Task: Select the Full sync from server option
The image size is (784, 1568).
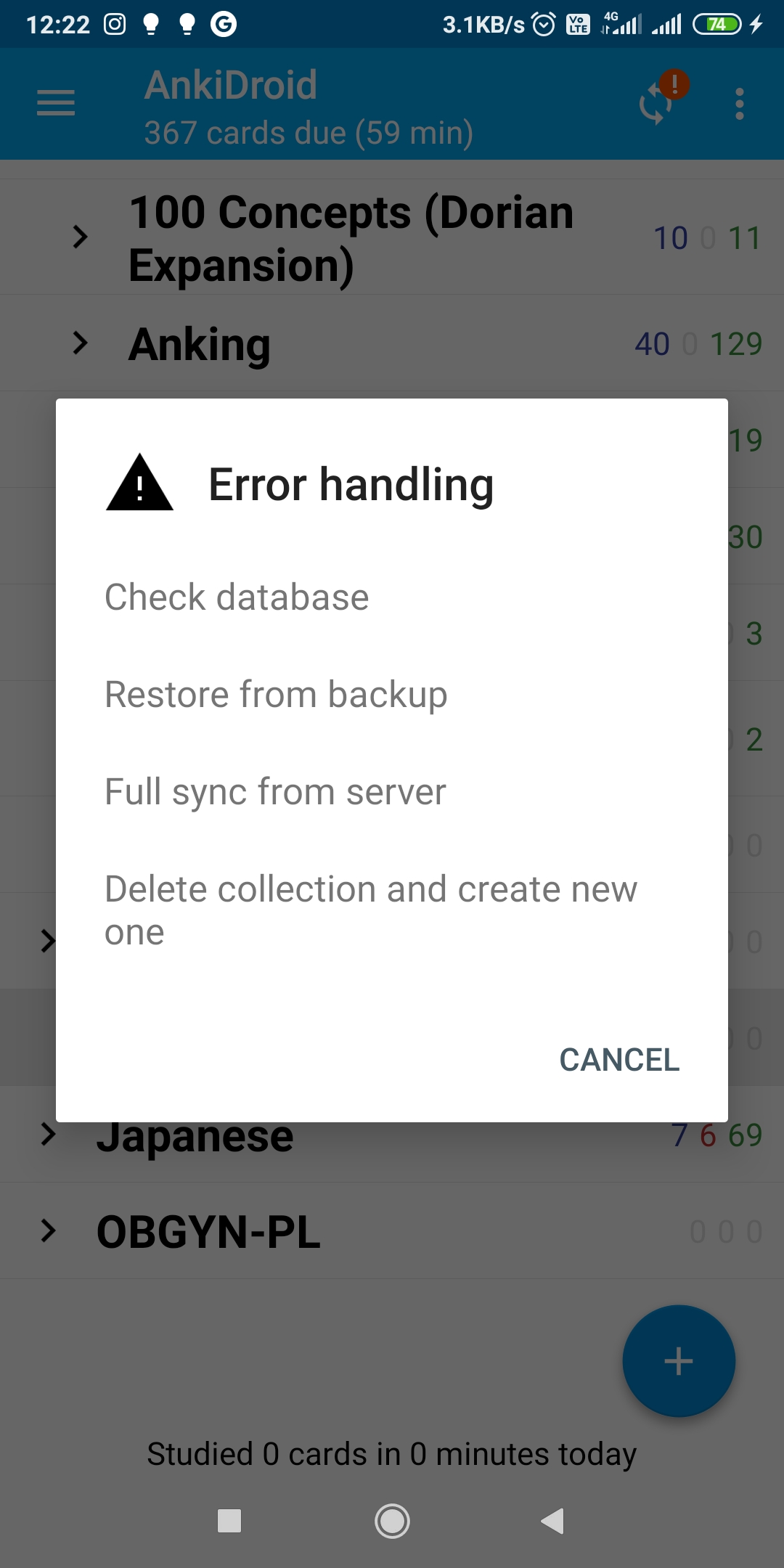Action: click(274, 791)
